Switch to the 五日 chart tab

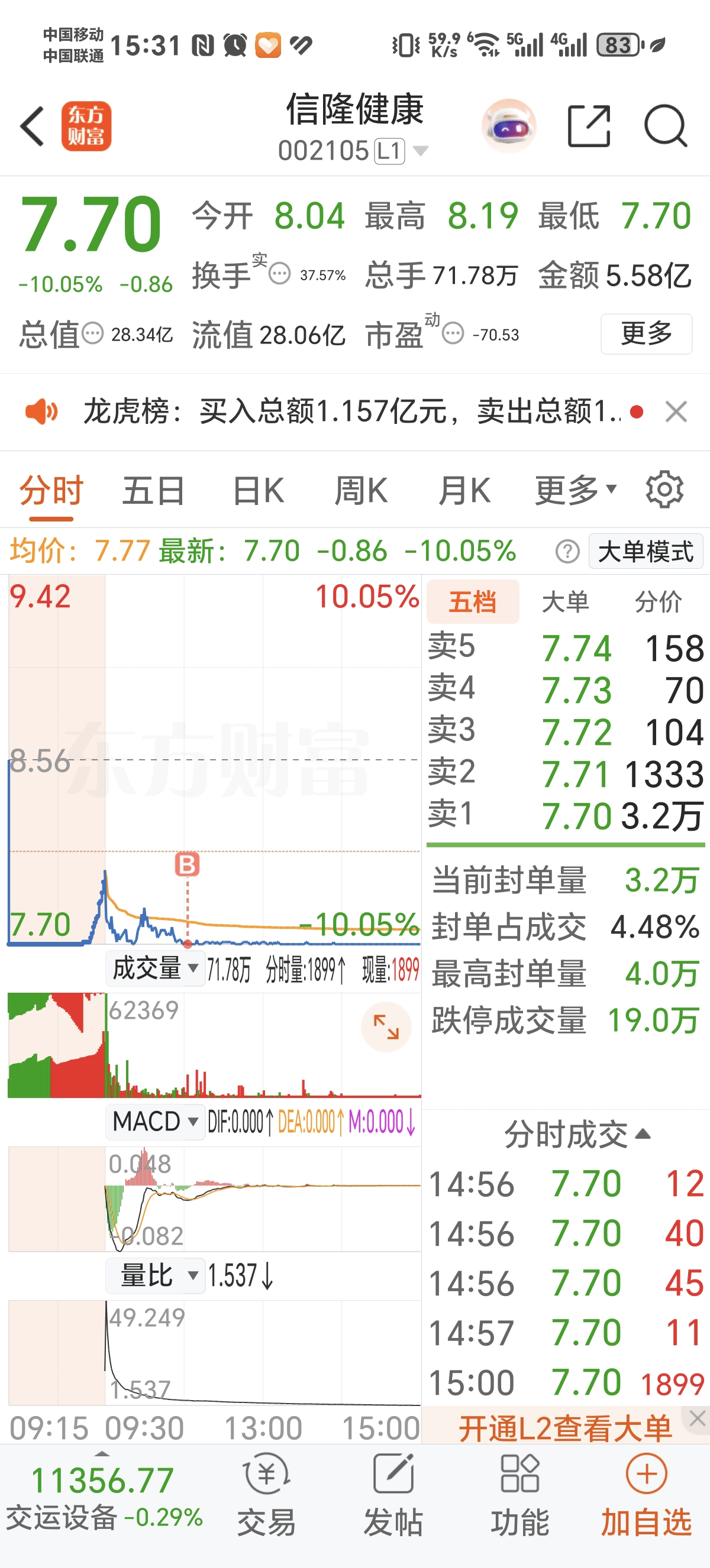click(153, 491)
